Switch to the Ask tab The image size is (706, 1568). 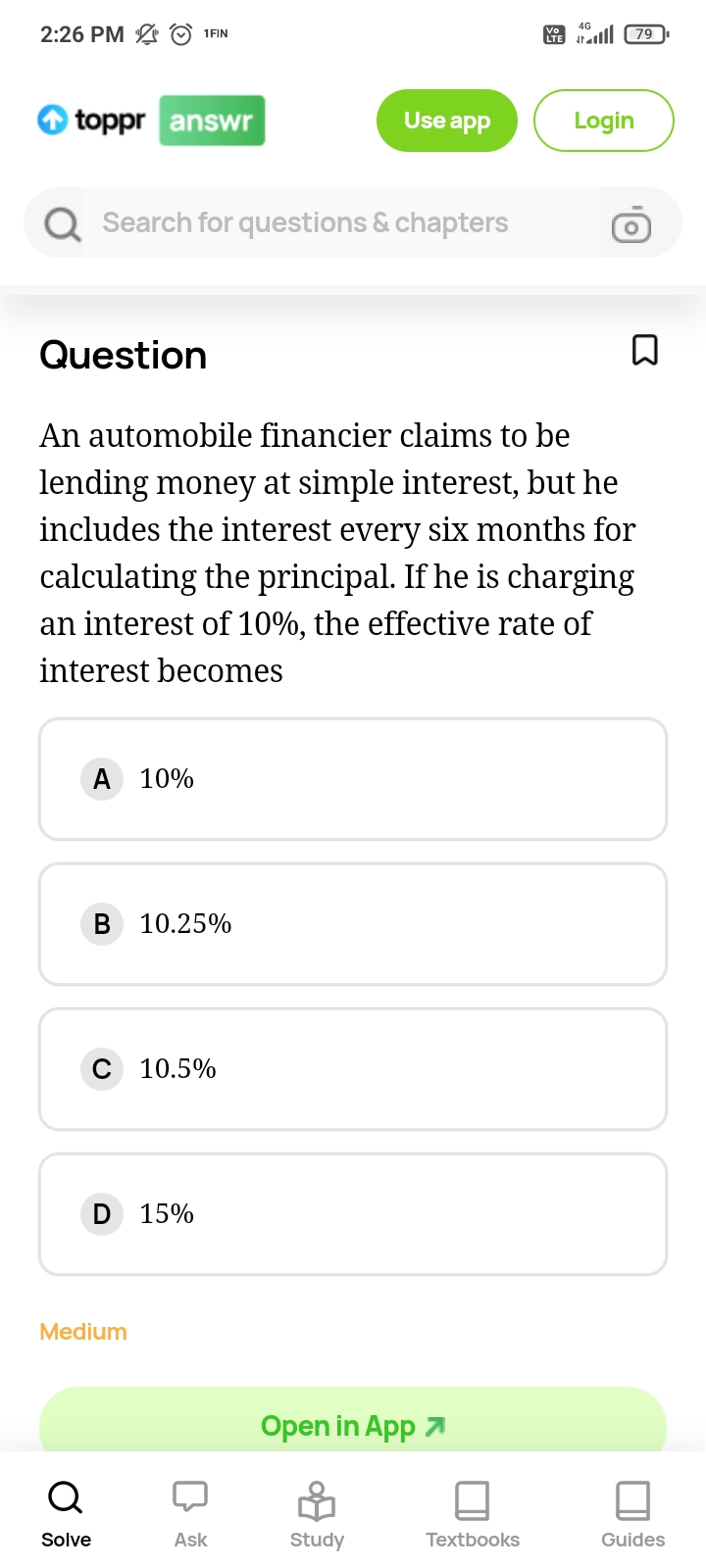tap(190, 1514)
